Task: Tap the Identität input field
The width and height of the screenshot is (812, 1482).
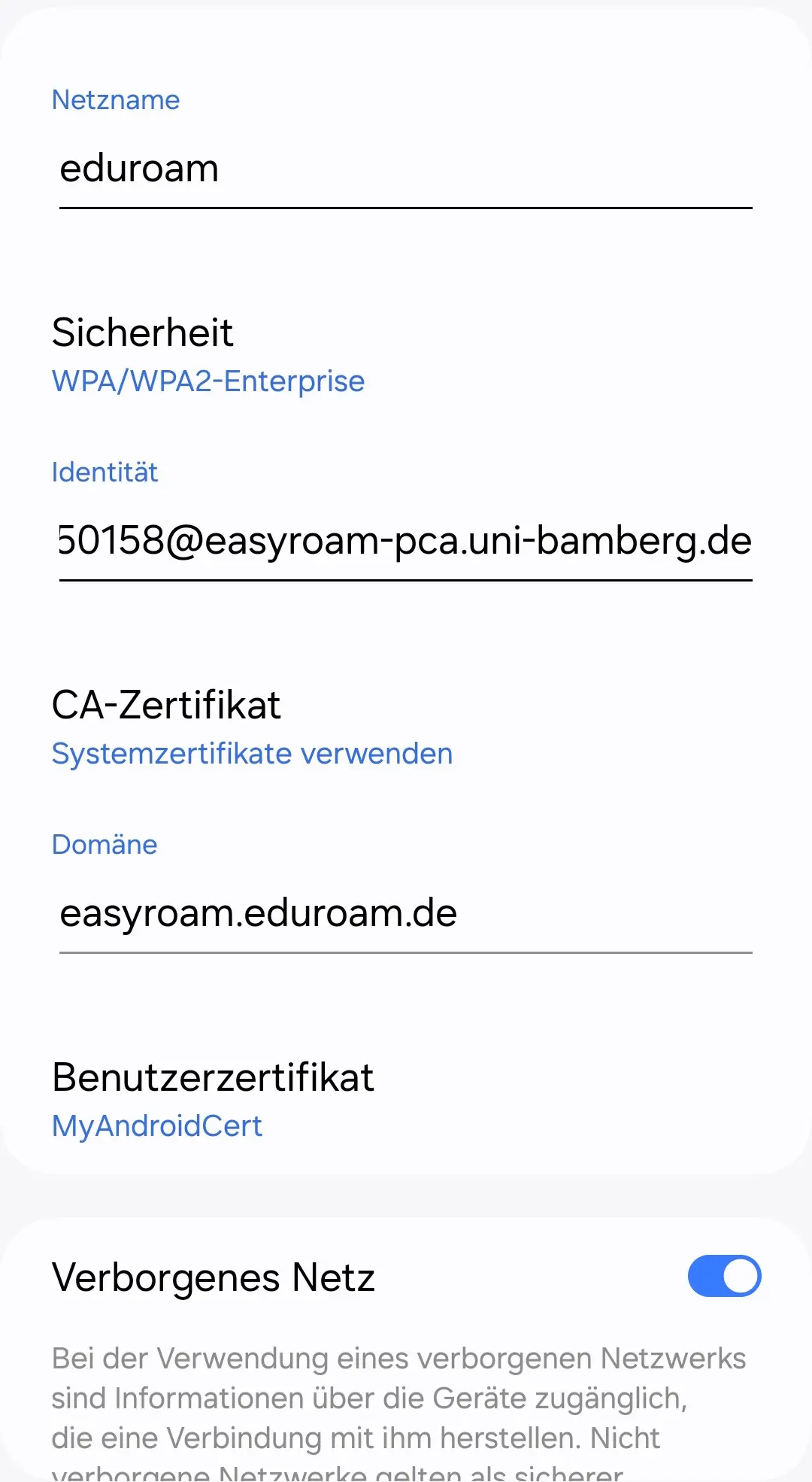Action: [406, 541]
